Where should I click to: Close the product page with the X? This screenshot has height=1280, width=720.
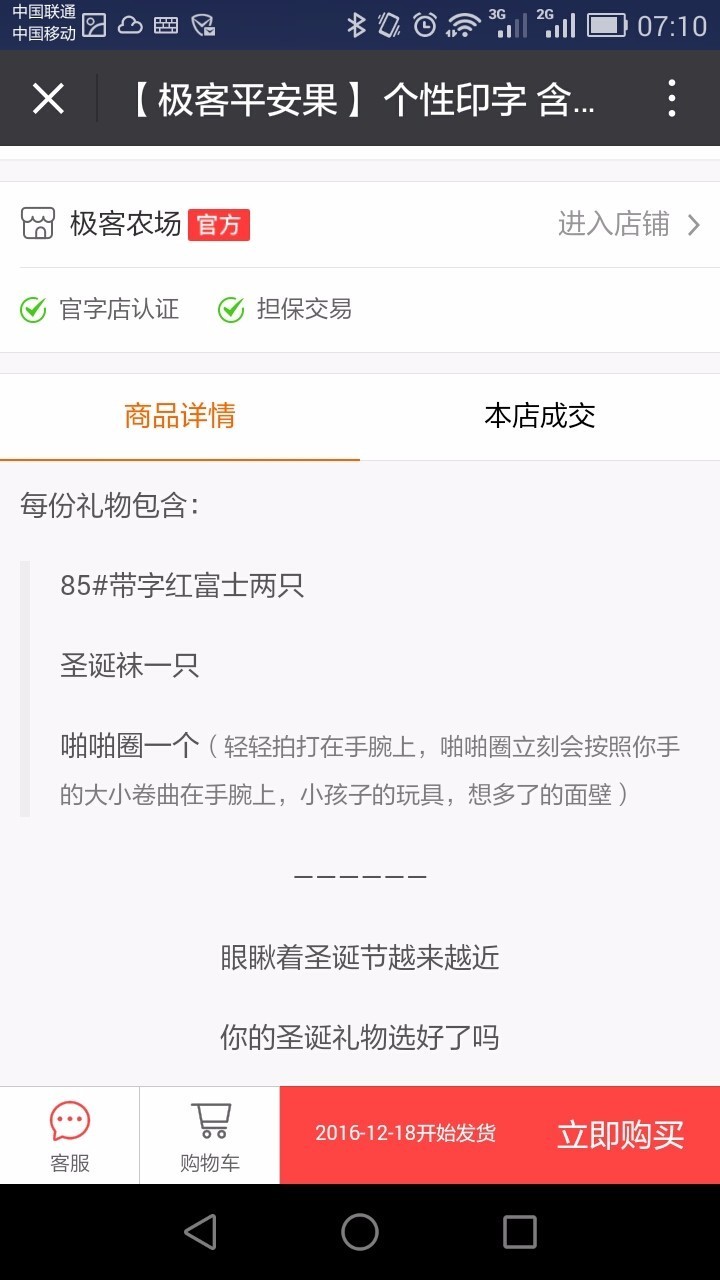pyautogui.click(x=47, y=99)
